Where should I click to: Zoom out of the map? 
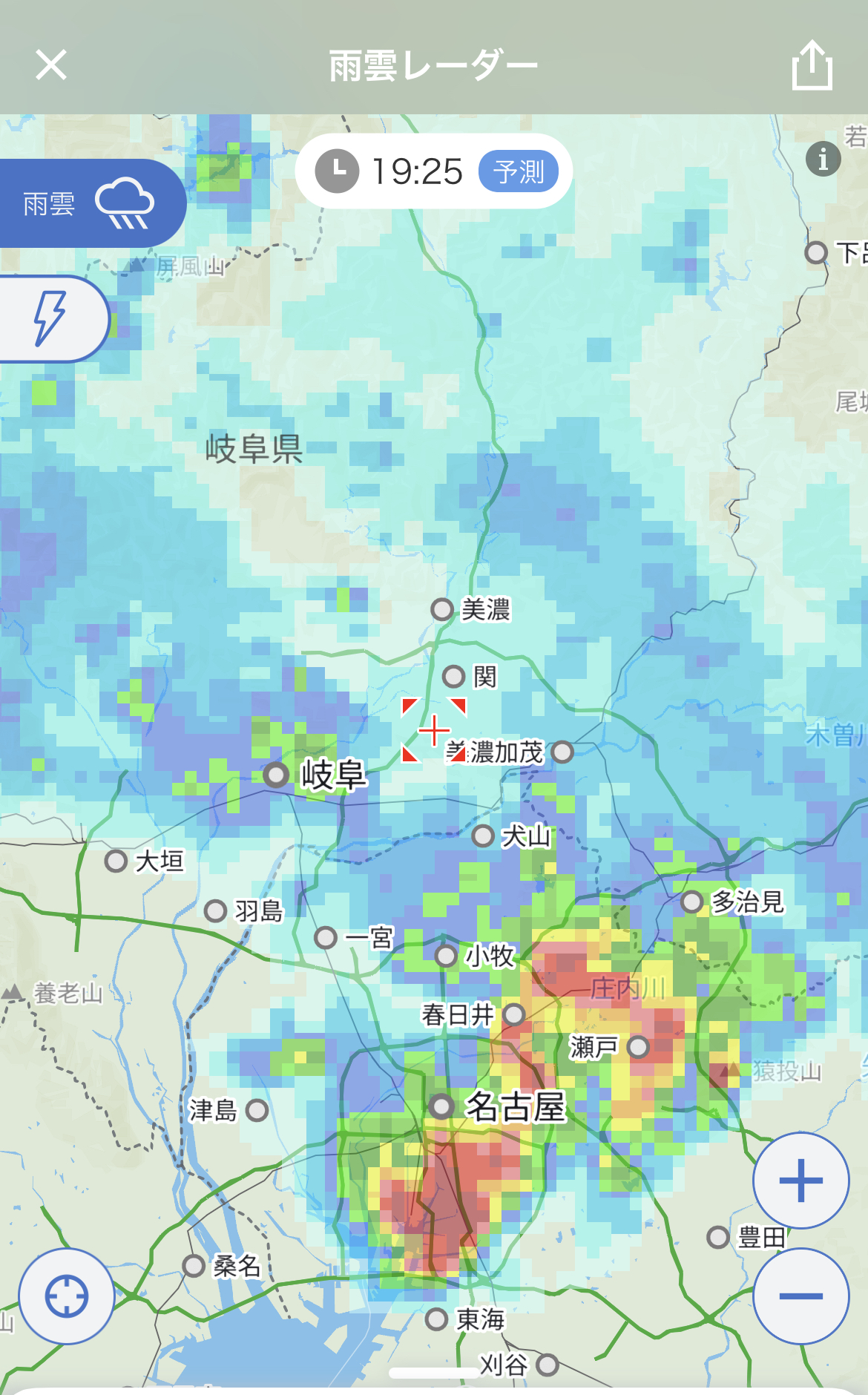(x=800, y=1296)
